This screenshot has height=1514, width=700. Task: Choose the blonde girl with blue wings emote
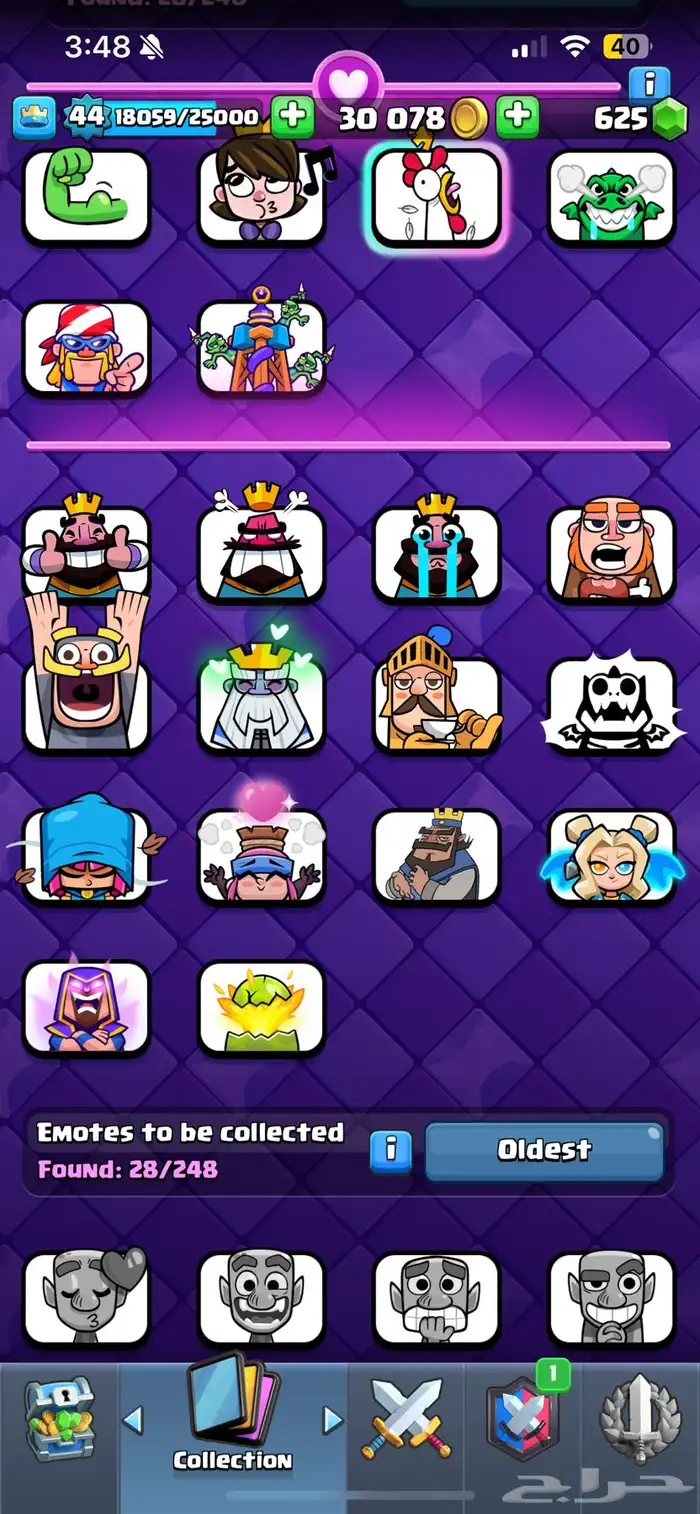pyautogui.click(x=611, y=857)
